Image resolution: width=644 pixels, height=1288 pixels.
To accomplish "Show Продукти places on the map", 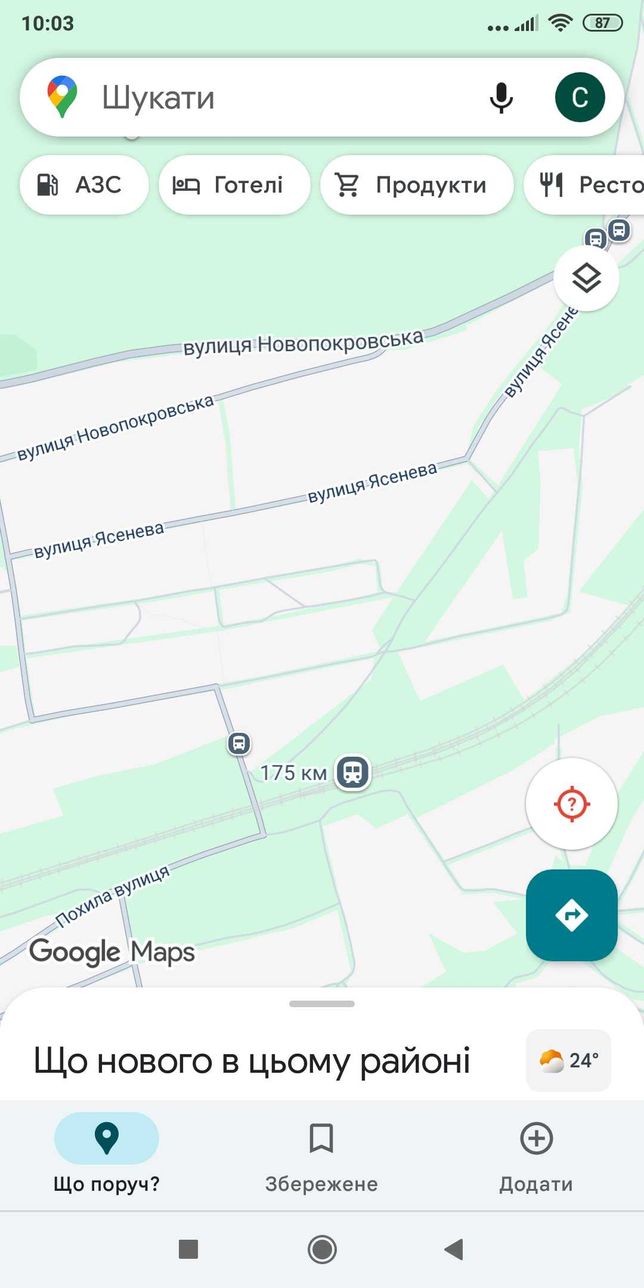I will point(417,185).
